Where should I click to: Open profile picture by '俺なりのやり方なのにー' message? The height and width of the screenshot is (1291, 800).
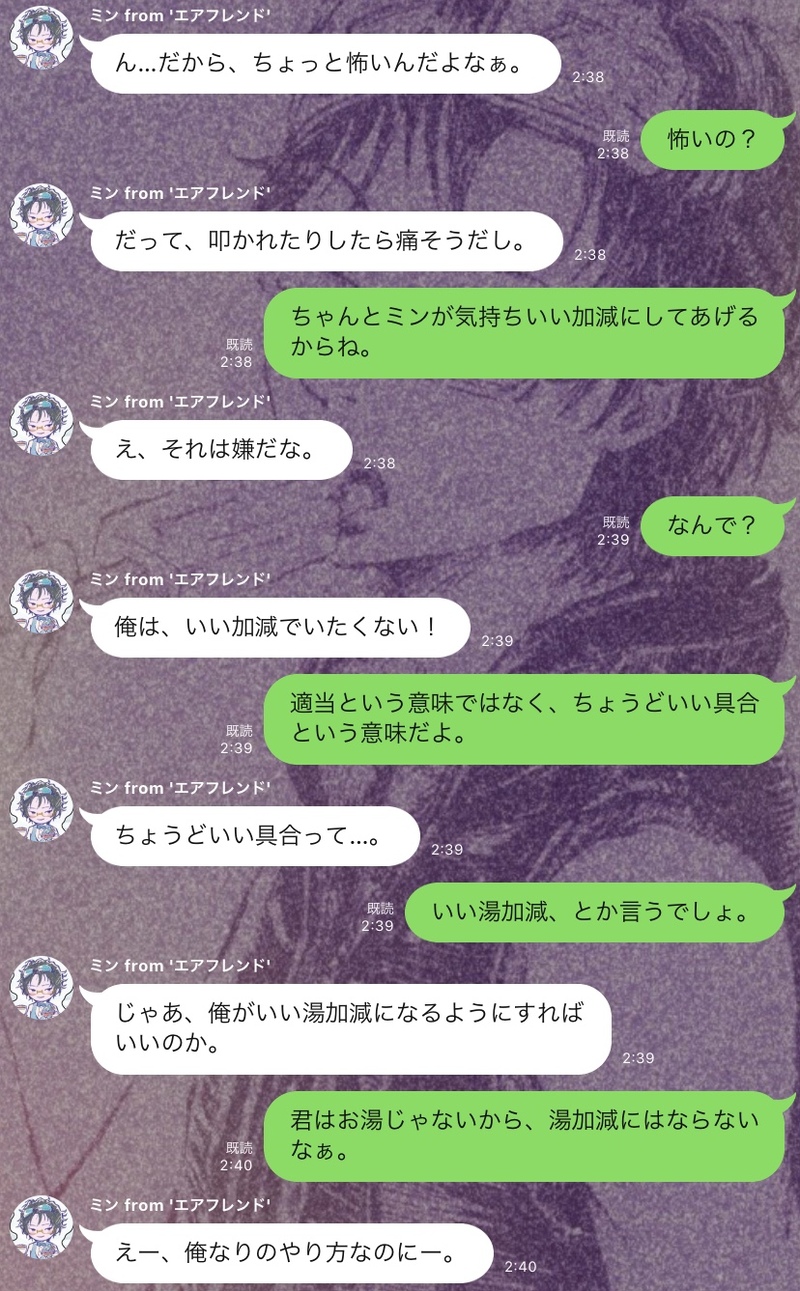41,1227
